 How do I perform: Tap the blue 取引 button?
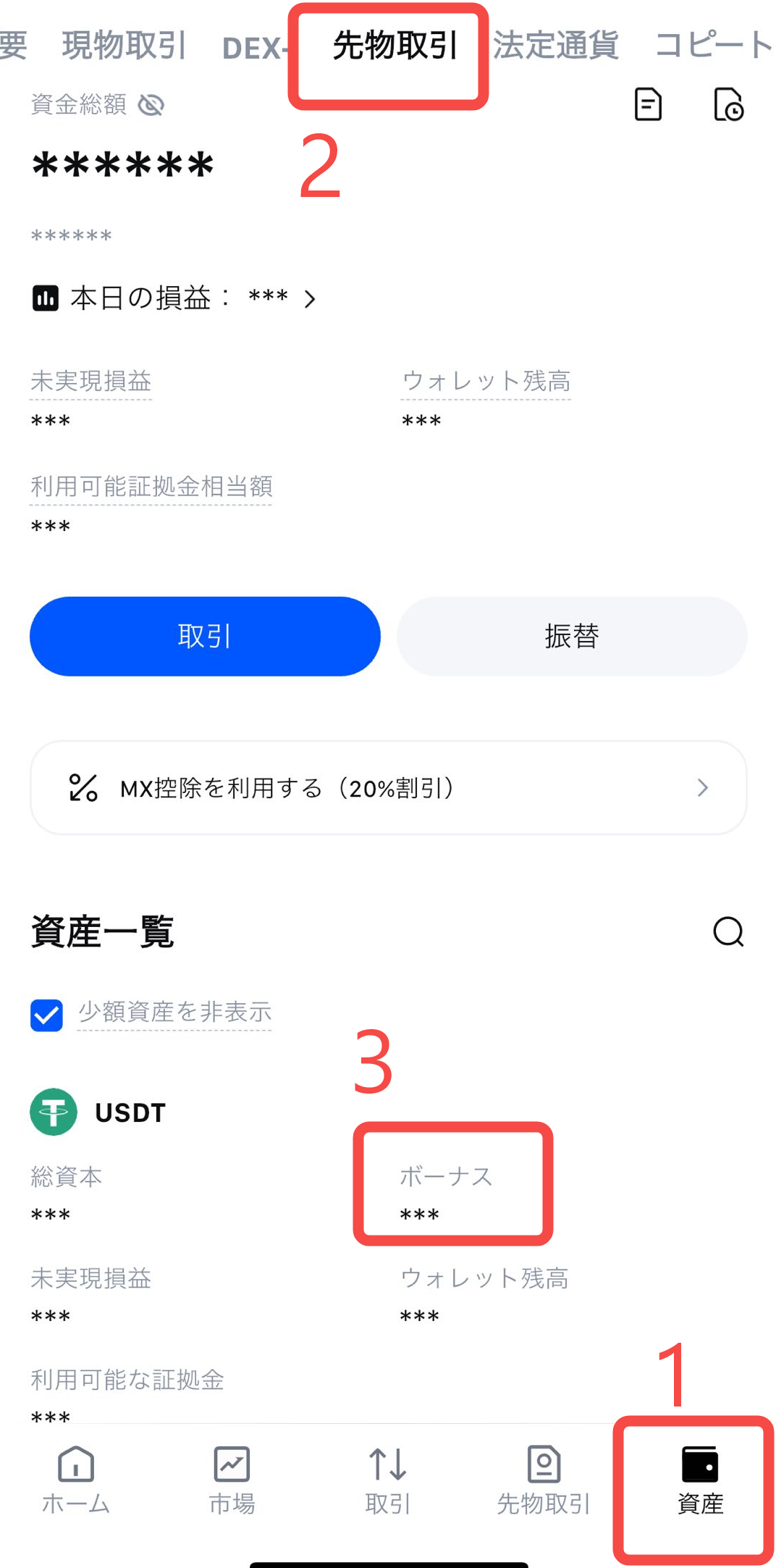[x=205, y=636]
